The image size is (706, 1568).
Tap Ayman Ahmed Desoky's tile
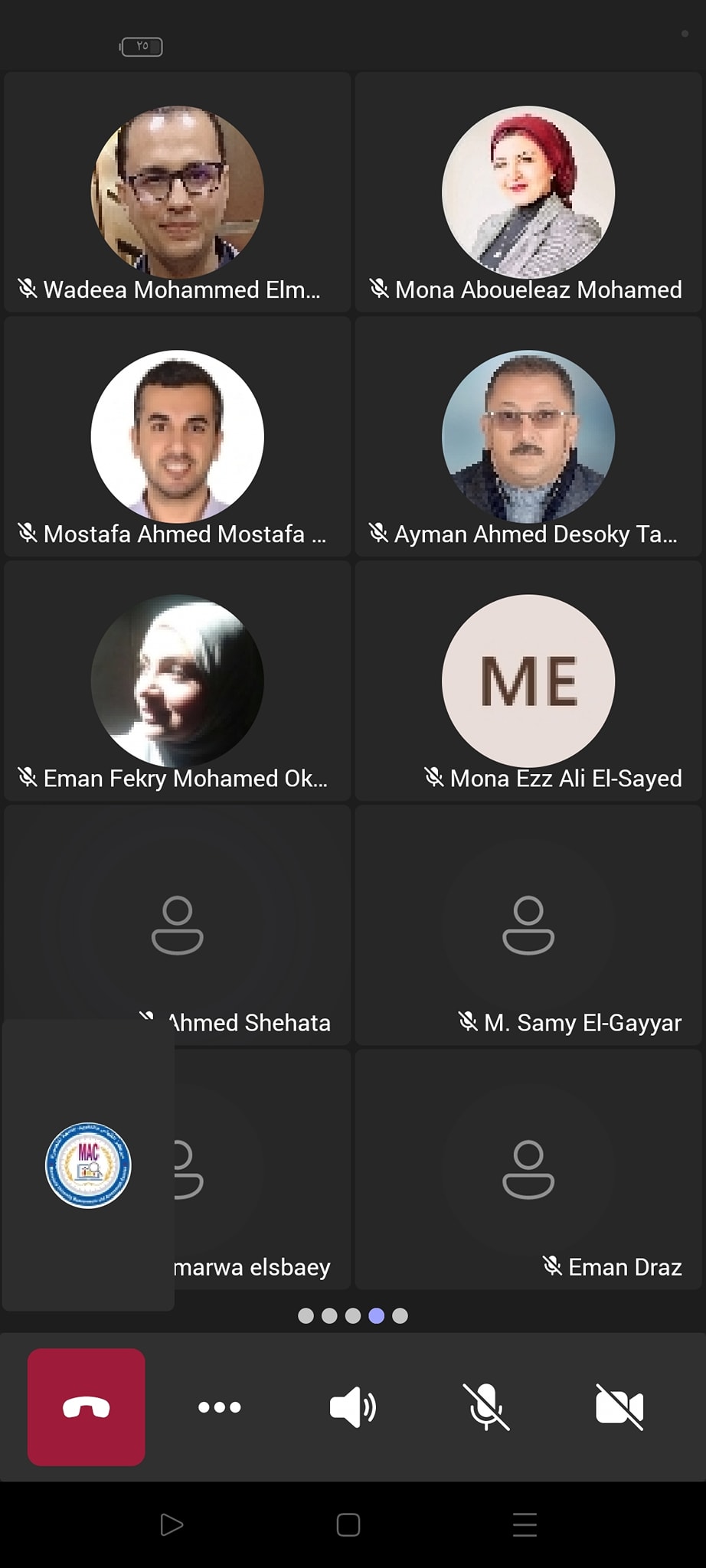(x=528, y=436)
